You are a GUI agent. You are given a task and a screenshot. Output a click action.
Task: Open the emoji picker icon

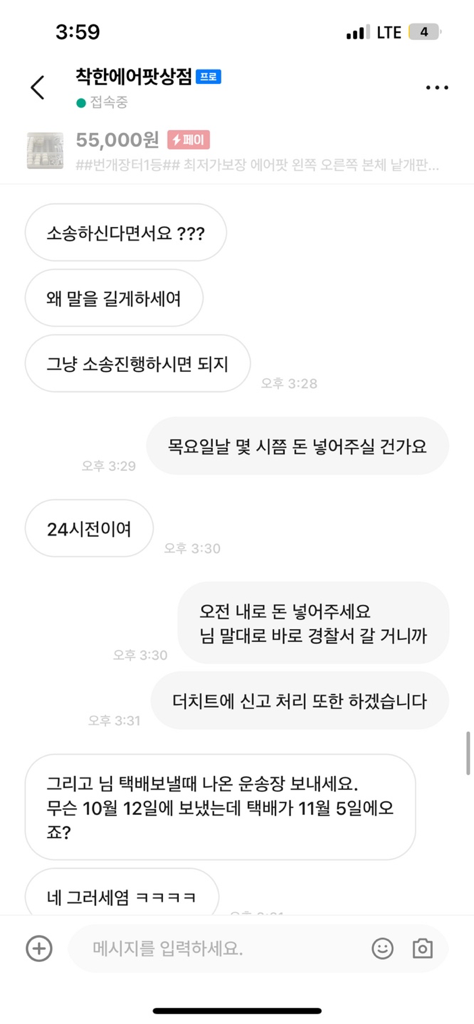(x=383, y=948)
